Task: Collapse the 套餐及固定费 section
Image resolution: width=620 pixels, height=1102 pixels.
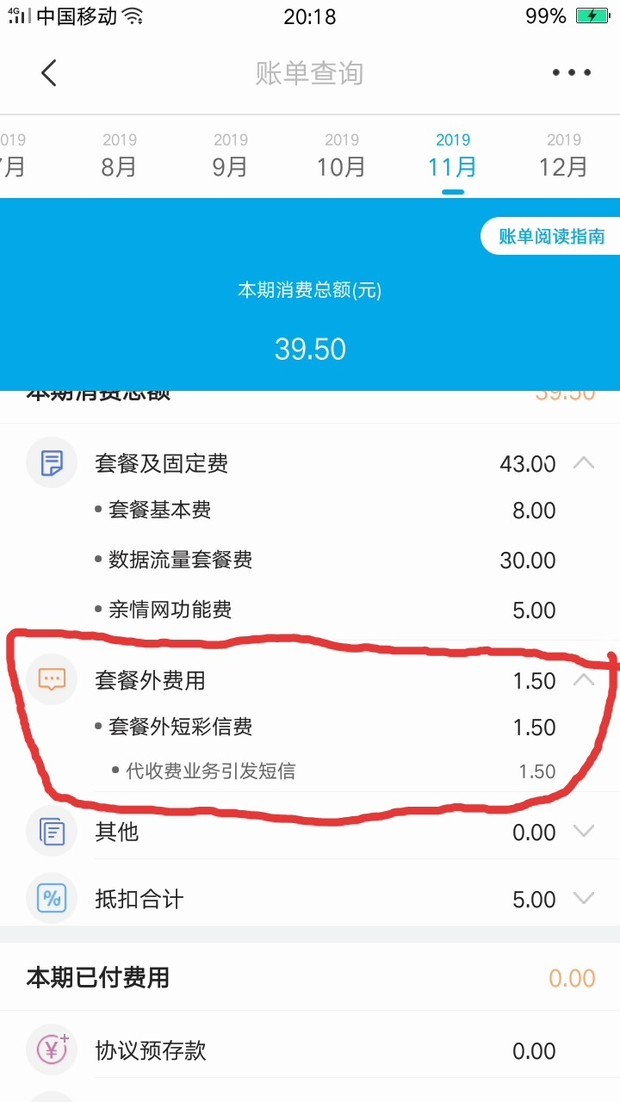Action: 584,463
